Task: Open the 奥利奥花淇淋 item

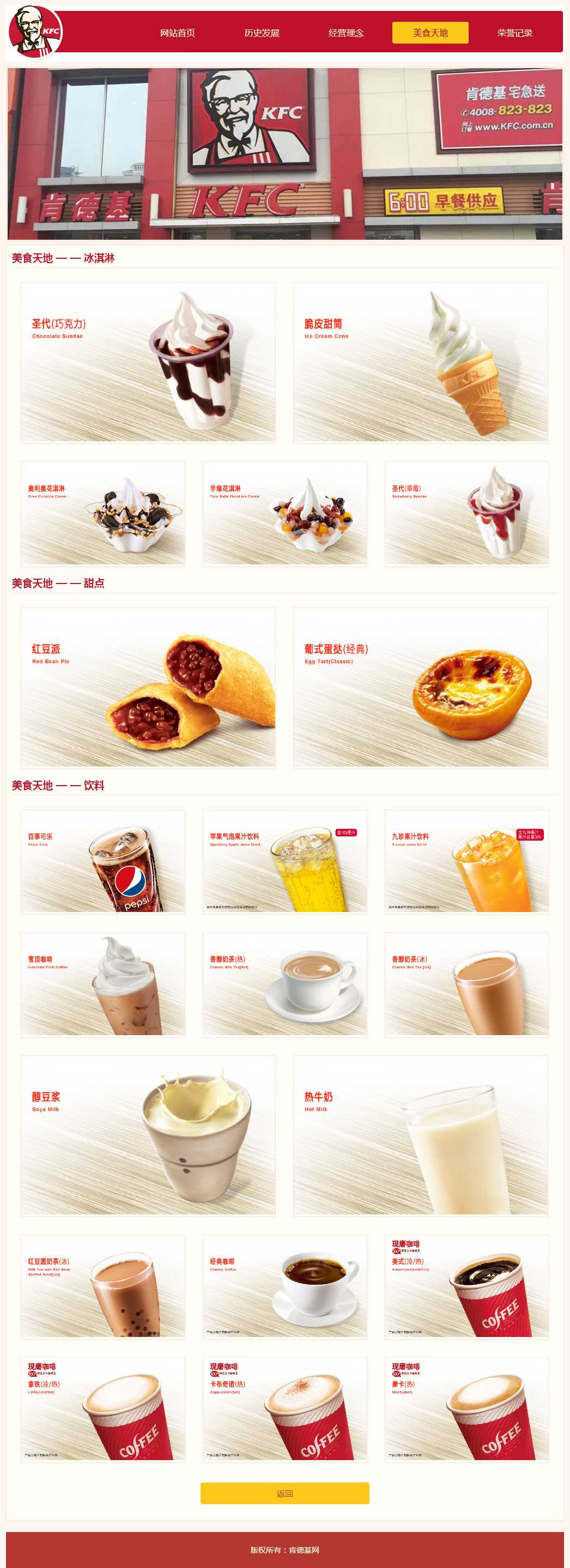Action: click(x=103, y=514)
